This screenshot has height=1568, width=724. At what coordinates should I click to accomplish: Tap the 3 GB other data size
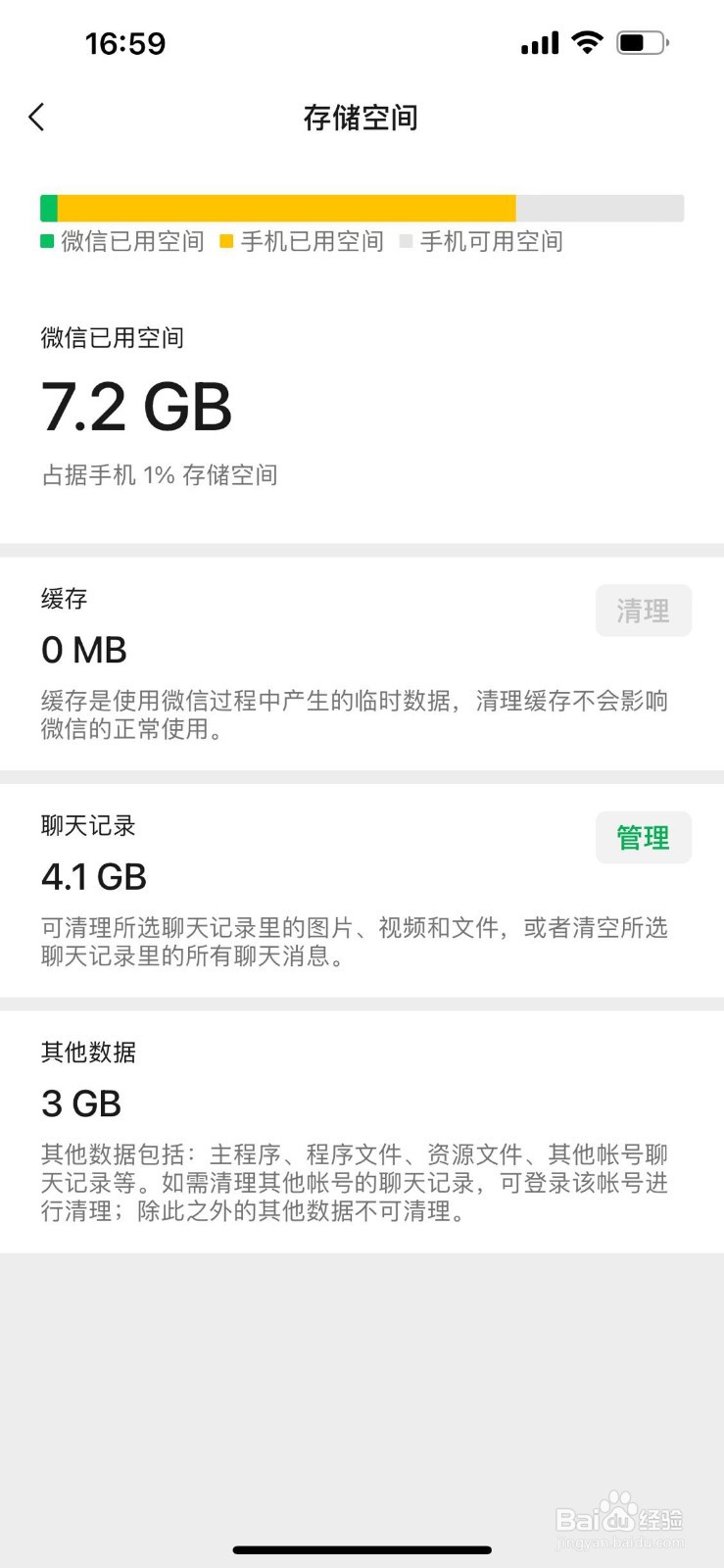point(80,1103)
